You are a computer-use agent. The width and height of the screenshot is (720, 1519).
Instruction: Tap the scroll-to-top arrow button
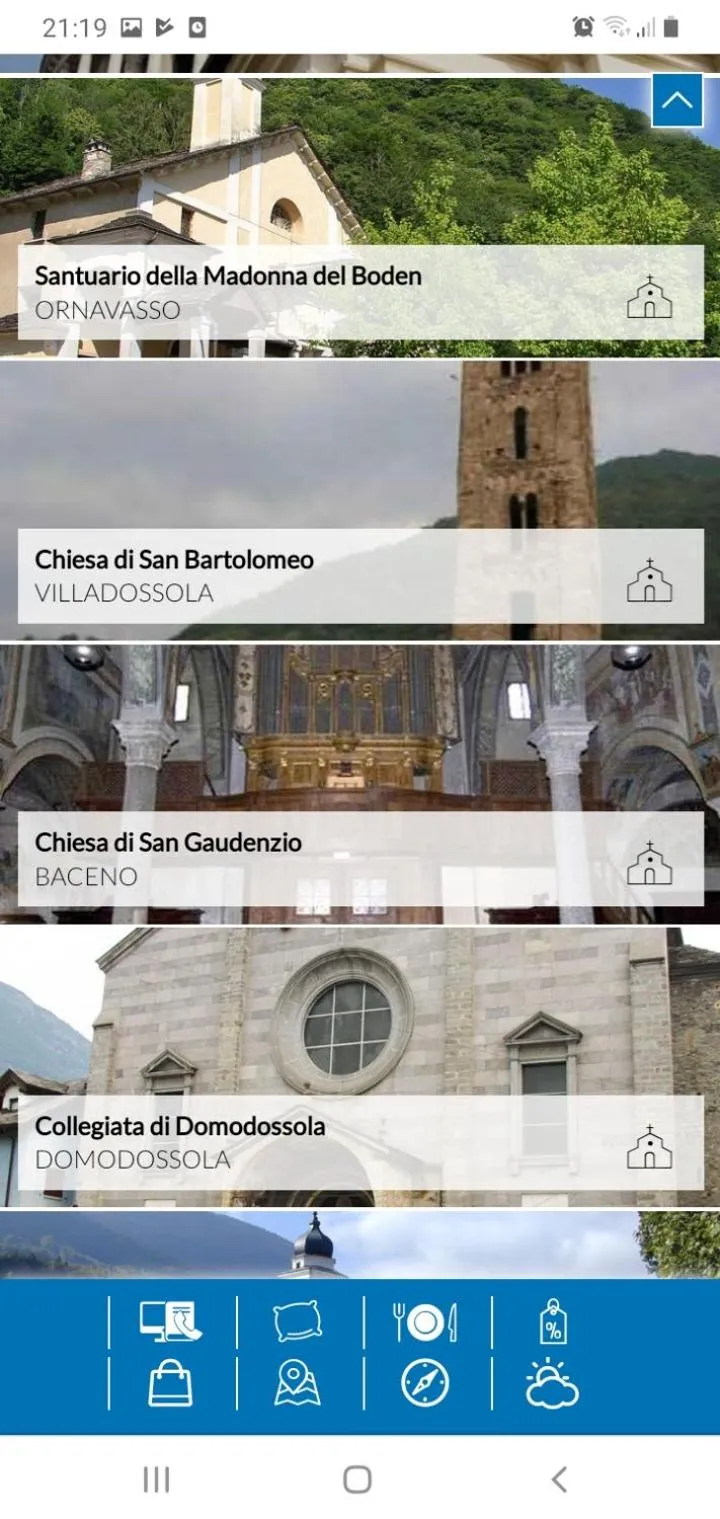pos(677,100)
